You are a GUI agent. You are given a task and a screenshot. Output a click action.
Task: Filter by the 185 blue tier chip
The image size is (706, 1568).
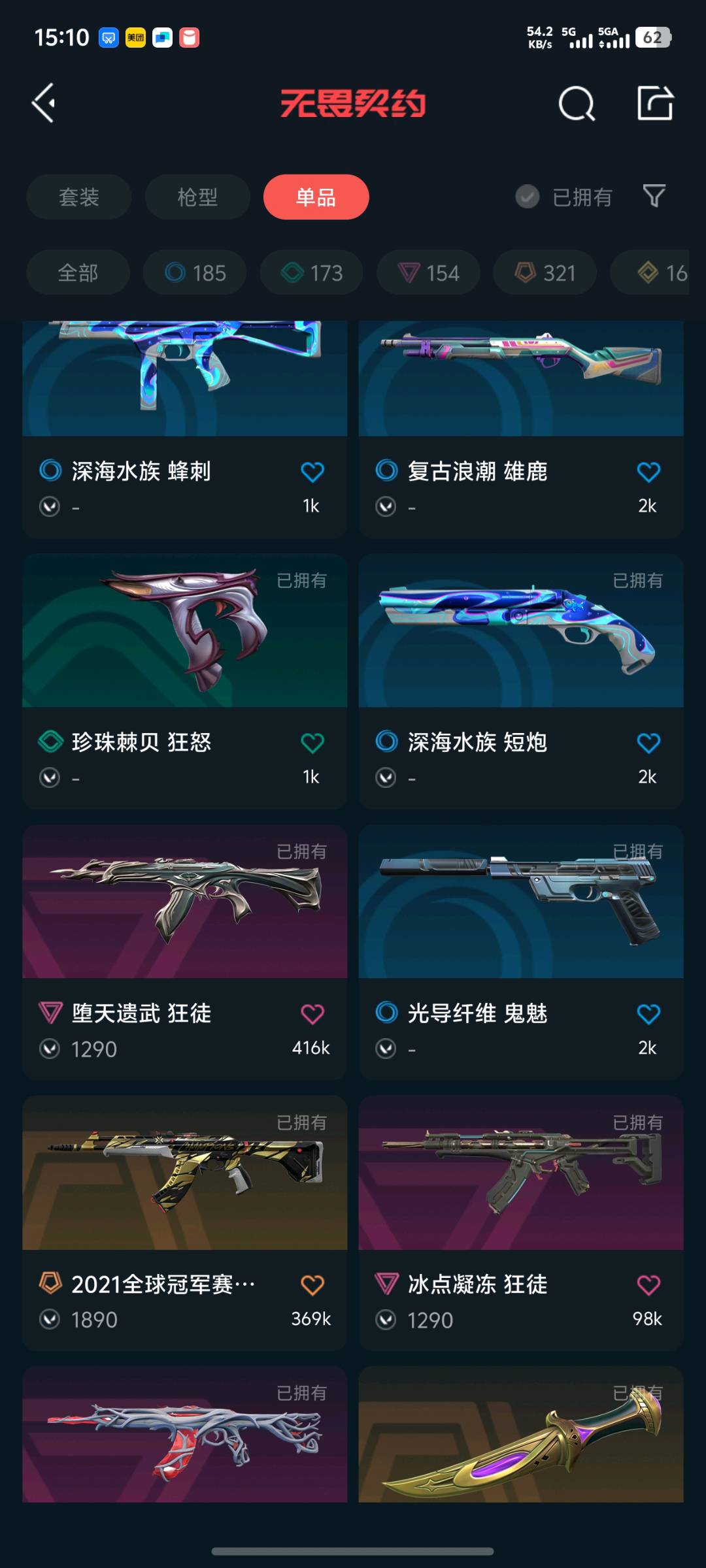pyautogui.click(x=195, y=272)
